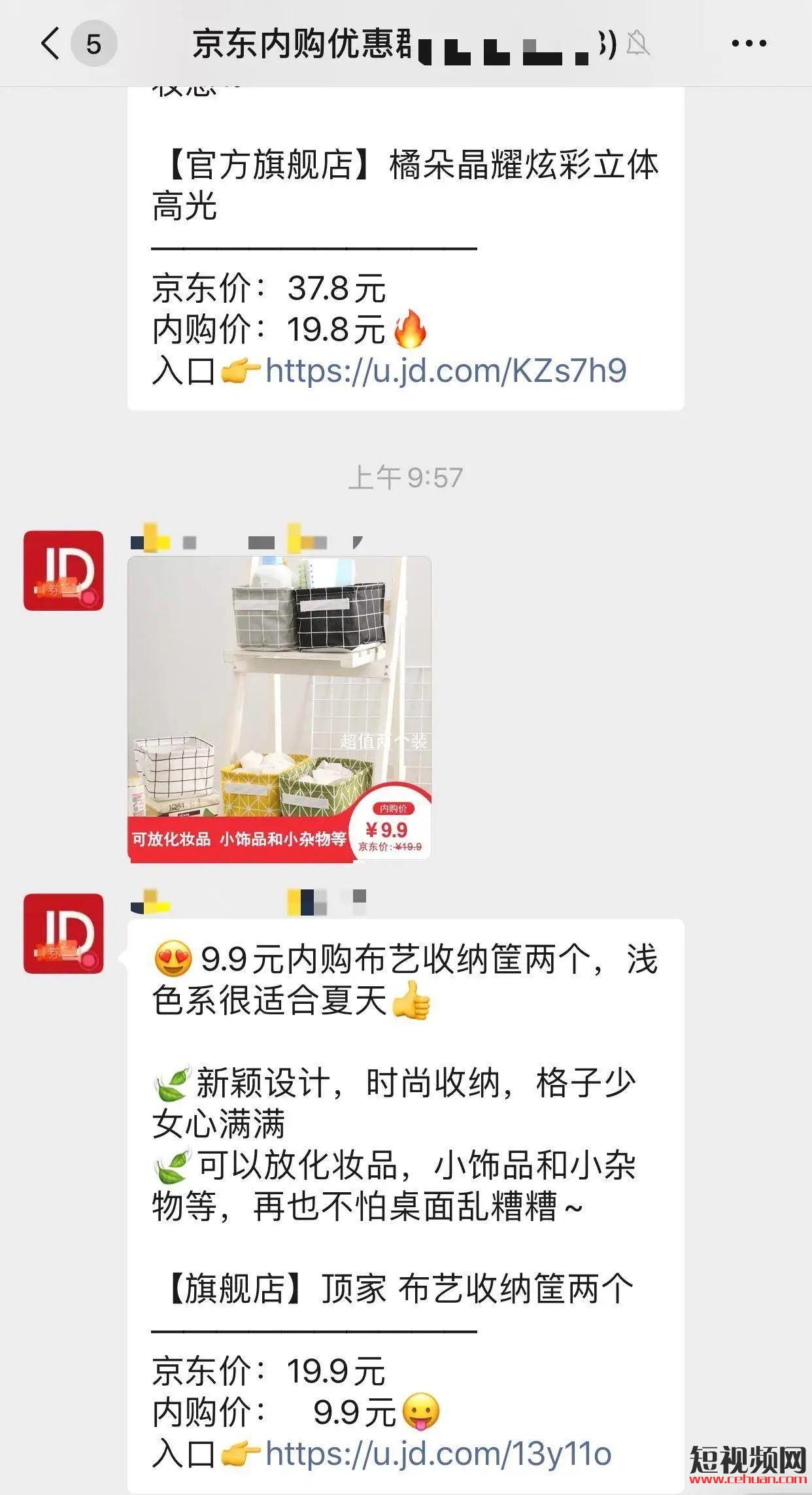Image resolution: width=812 pixels, height=1495 pixels.
Task: View the storage basket product image
Action: click(279, 708)
